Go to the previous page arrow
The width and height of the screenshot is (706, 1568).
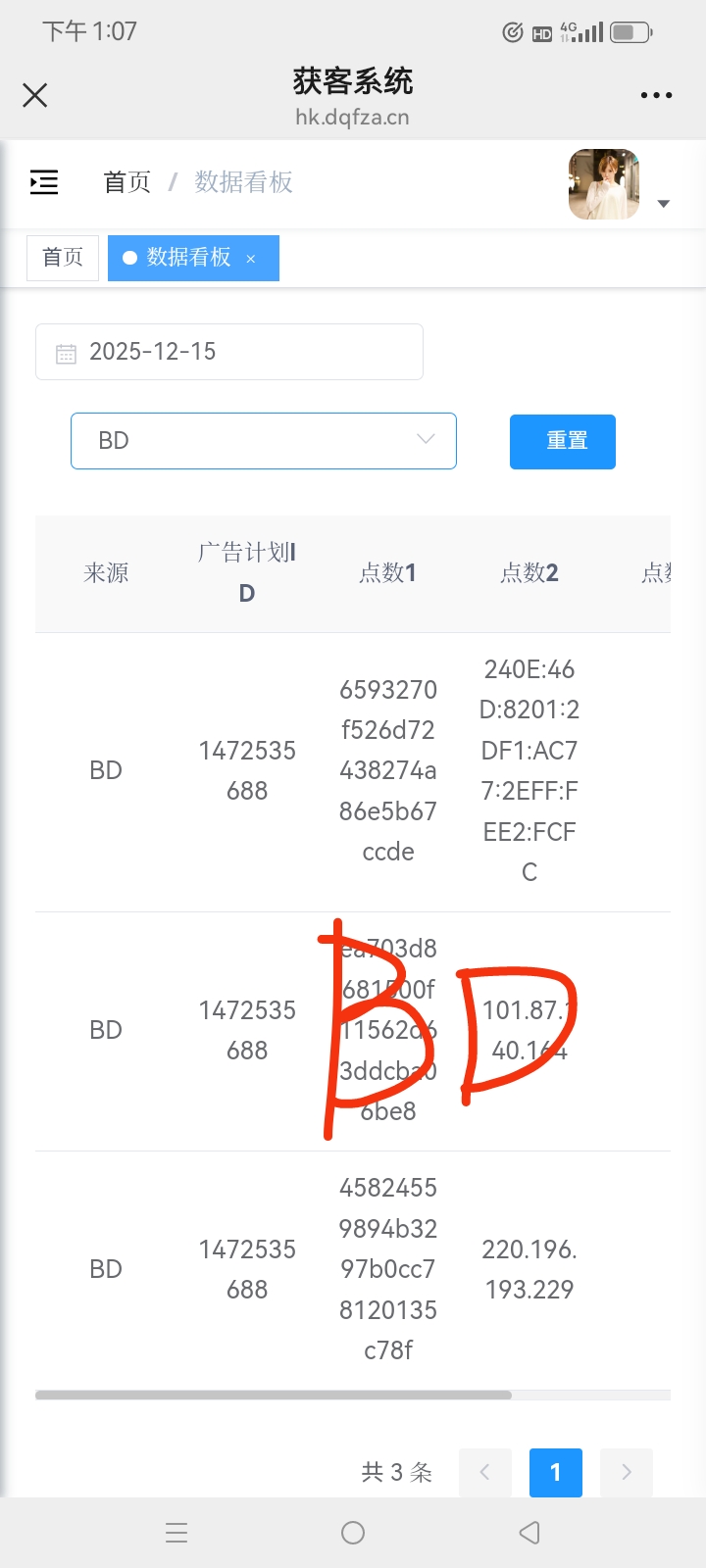point(485,1472)
